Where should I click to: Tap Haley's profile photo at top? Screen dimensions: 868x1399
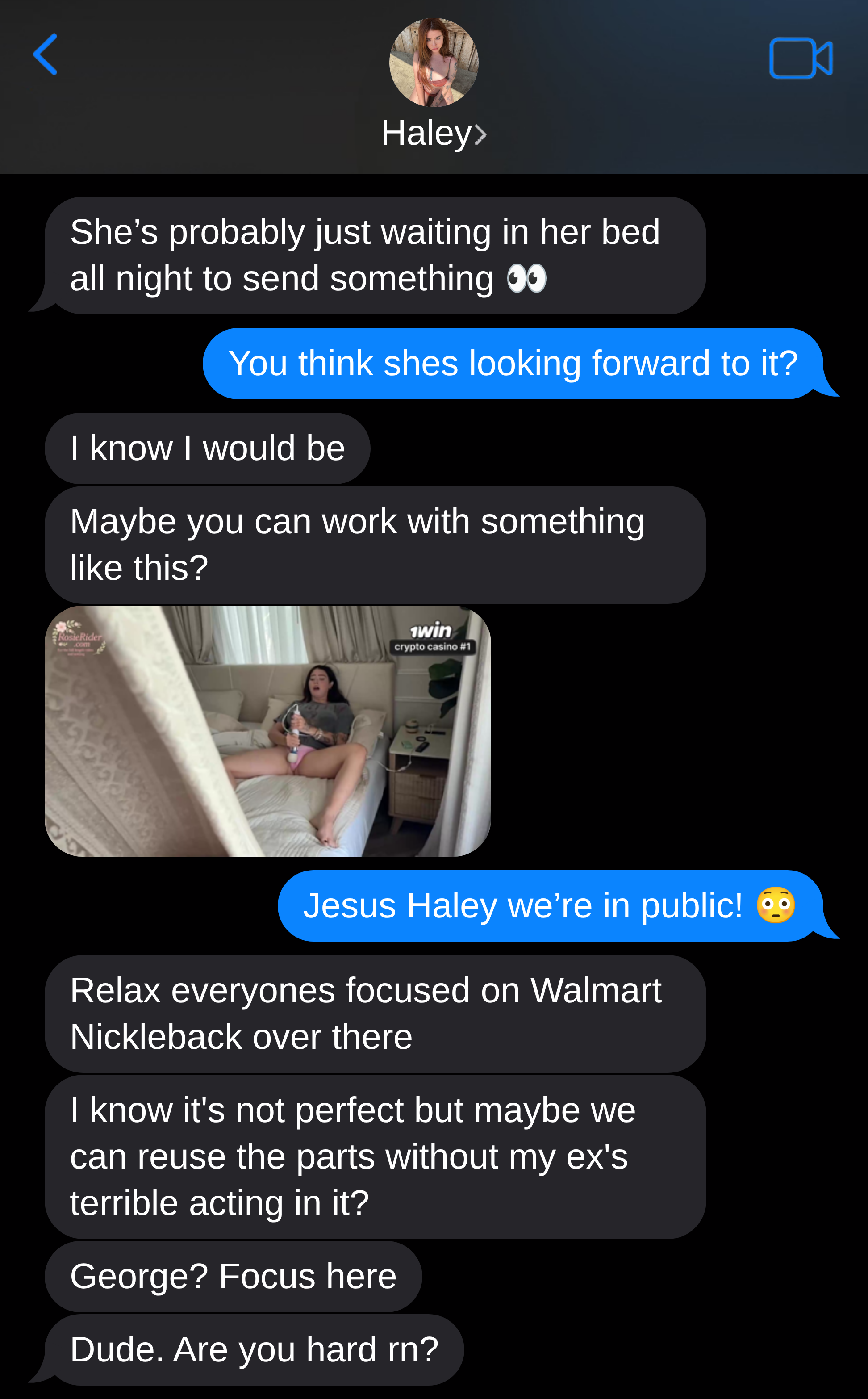[434, 63]
